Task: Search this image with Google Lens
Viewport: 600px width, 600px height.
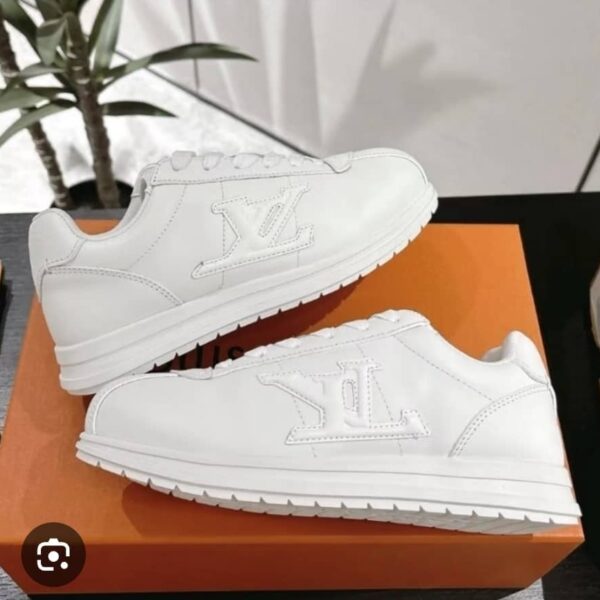Action: click(x=53, y=554)
